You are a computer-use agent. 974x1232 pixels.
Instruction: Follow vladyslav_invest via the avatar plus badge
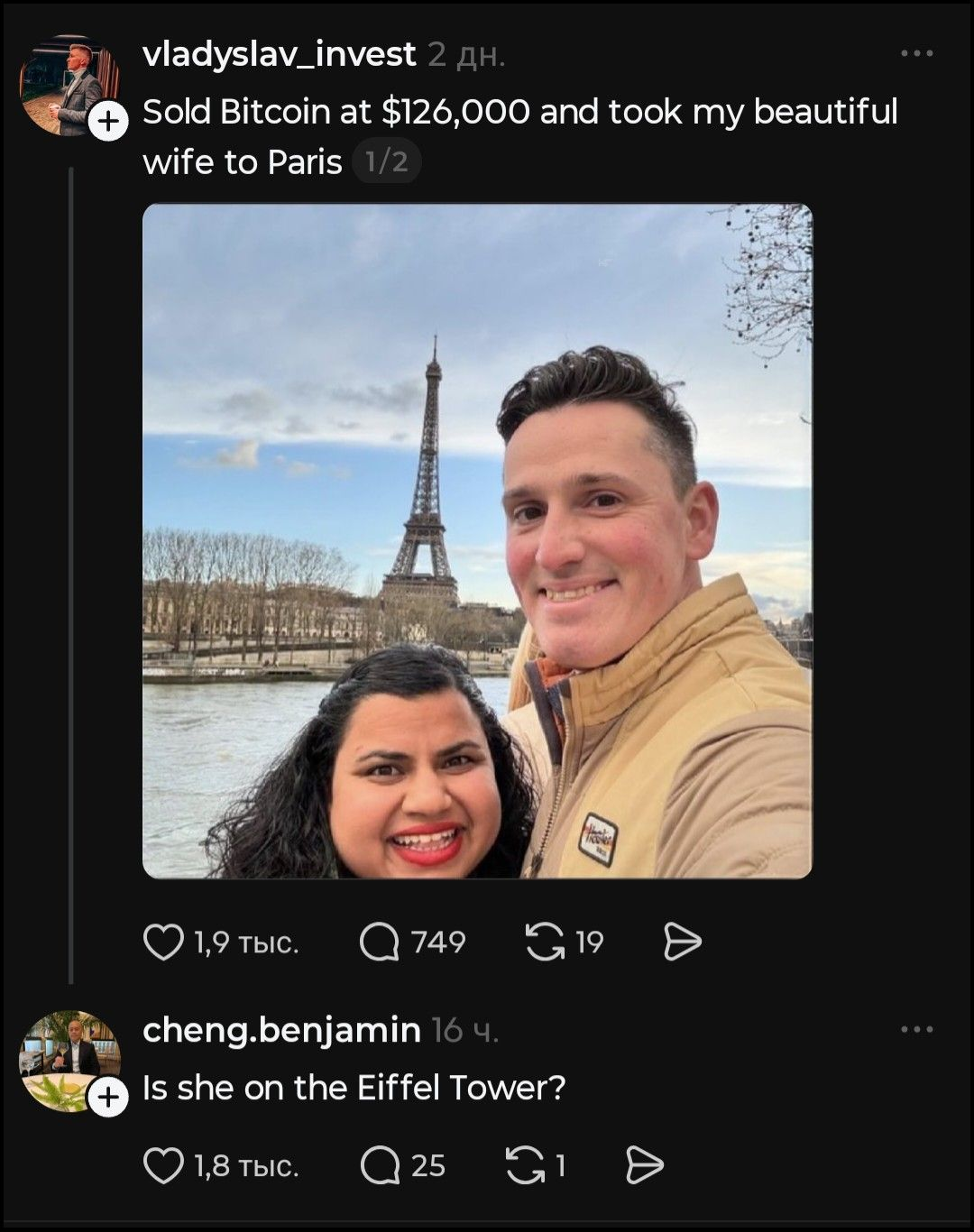click(109, 120)
